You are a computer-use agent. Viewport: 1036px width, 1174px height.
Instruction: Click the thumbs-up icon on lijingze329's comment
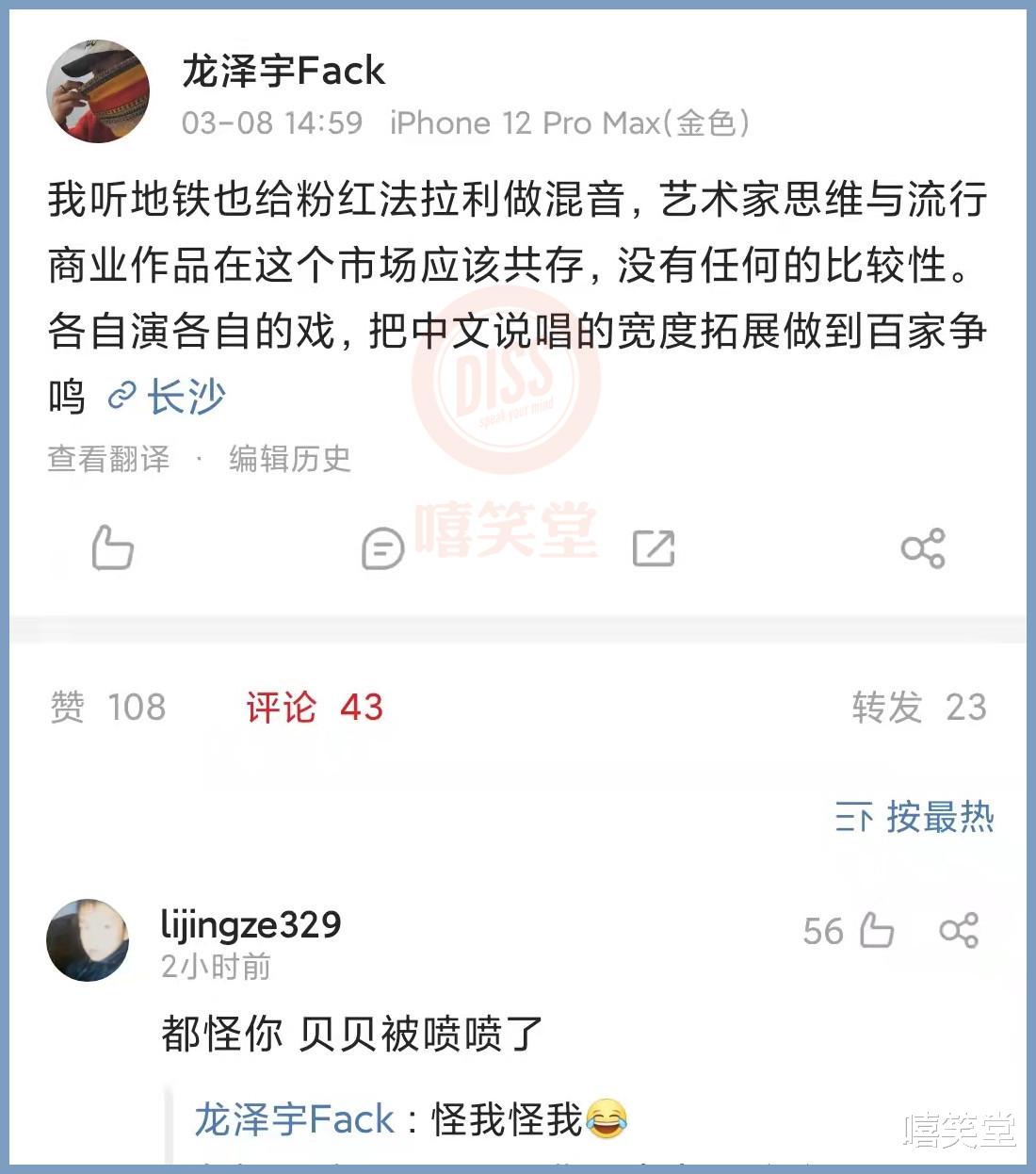tap(879, 931)
